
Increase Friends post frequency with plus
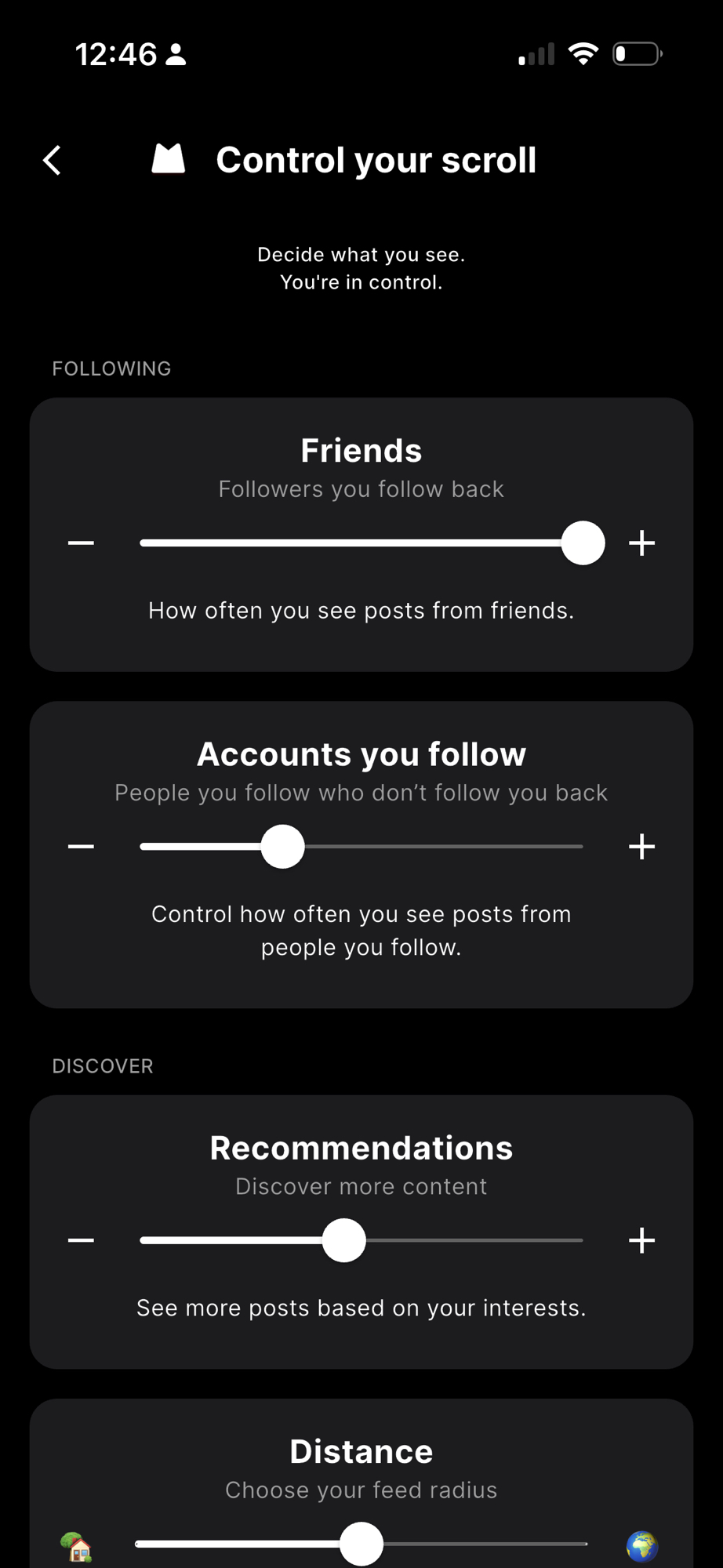641,543
